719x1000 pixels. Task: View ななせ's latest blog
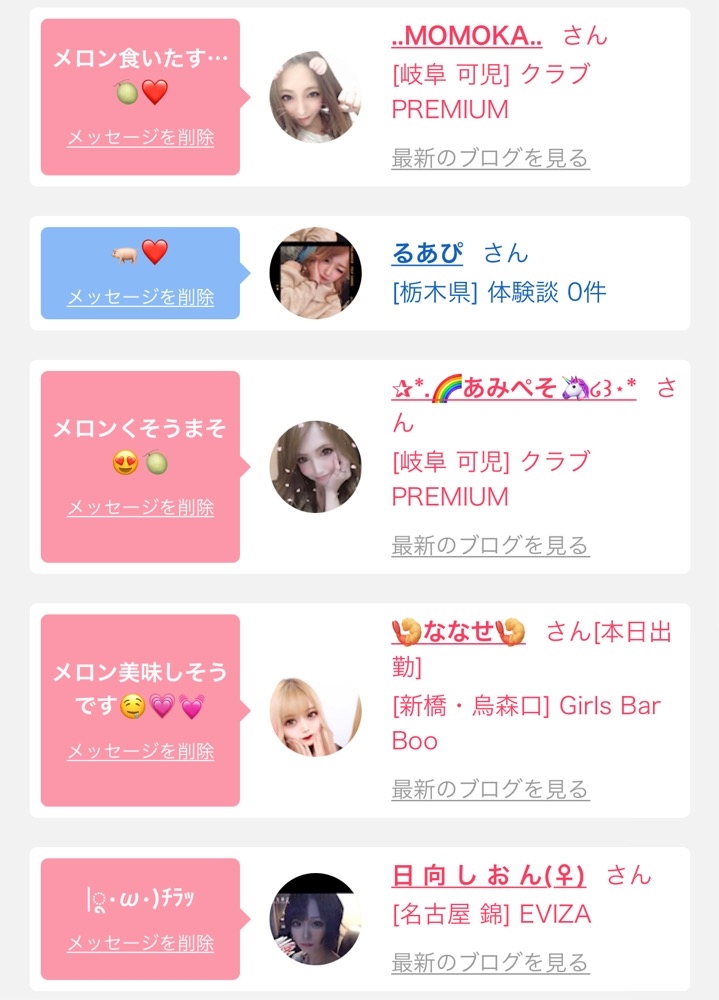point(490,789)
